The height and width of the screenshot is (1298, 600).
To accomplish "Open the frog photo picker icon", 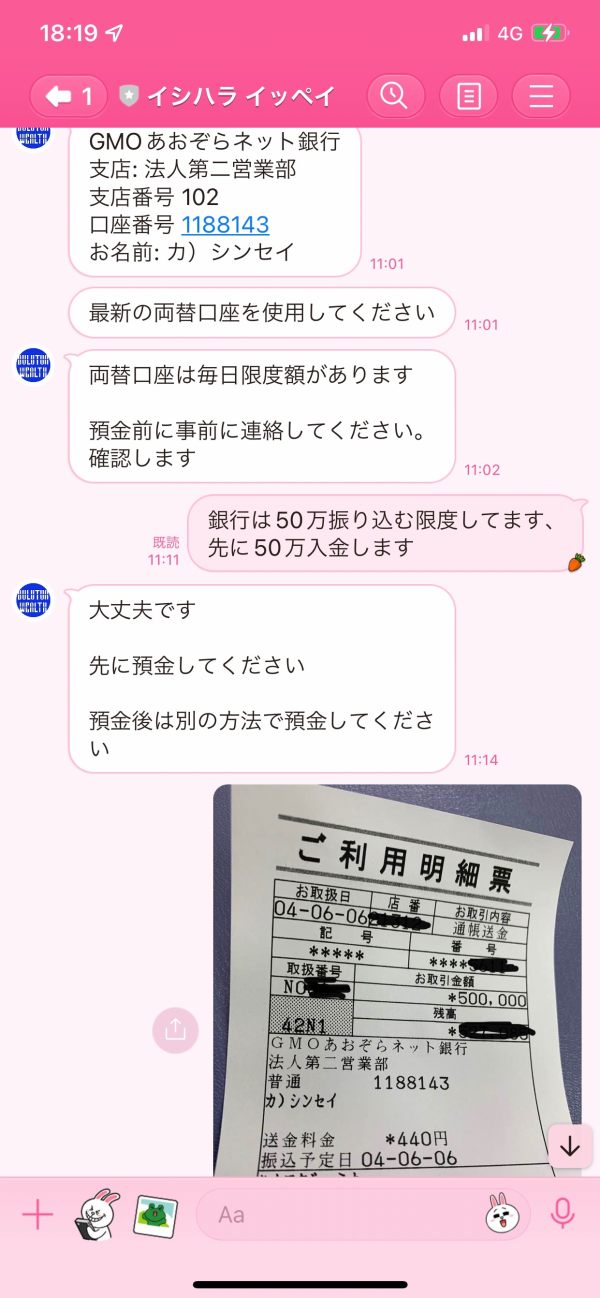I will 155,1215.
